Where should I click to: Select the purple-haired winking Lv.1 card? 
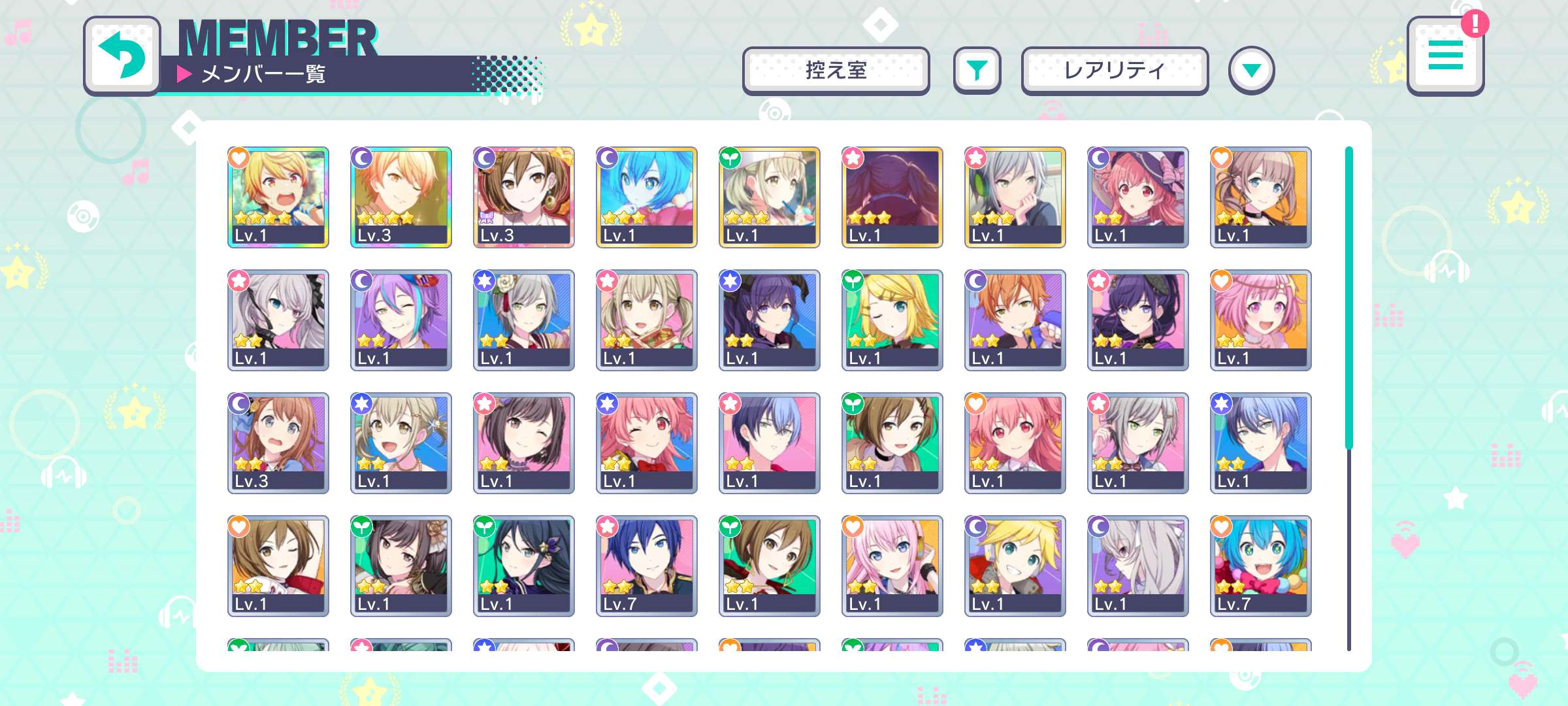pyautogui.click(x=401, y=320)
